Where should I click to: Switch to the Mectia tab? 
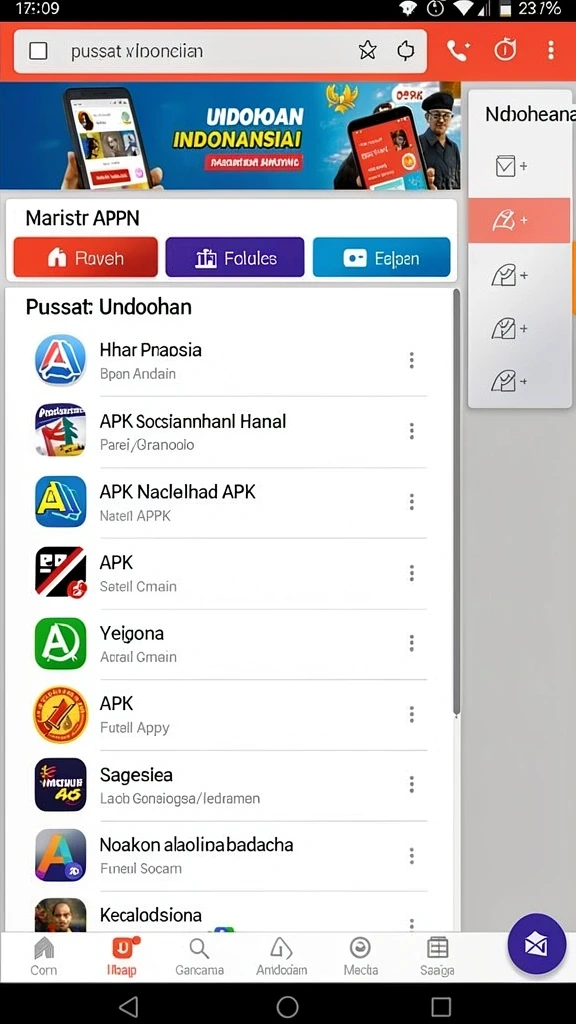tap(360, 957)
